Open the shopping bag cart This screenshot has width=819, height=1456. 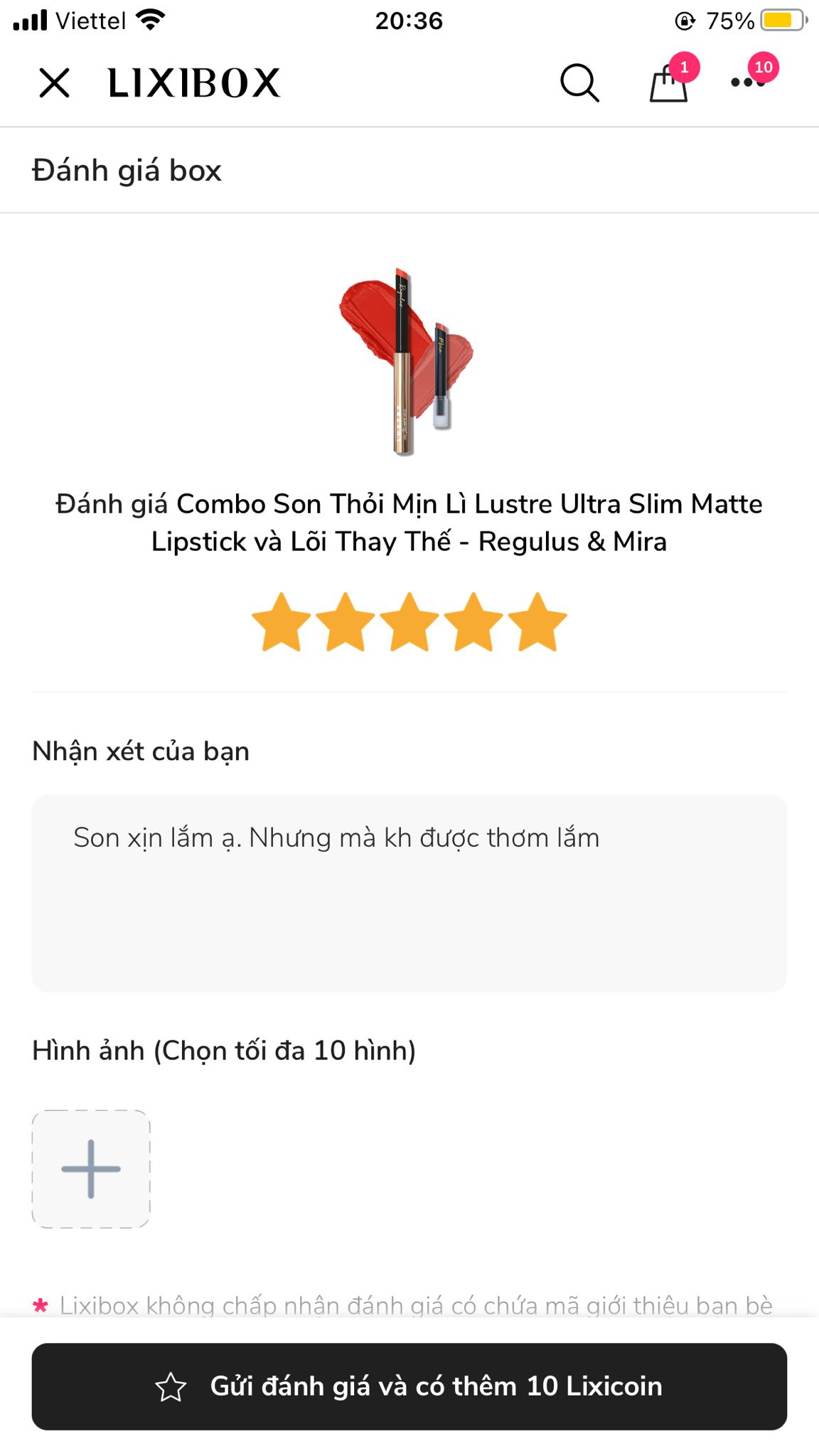pos(669,83)
